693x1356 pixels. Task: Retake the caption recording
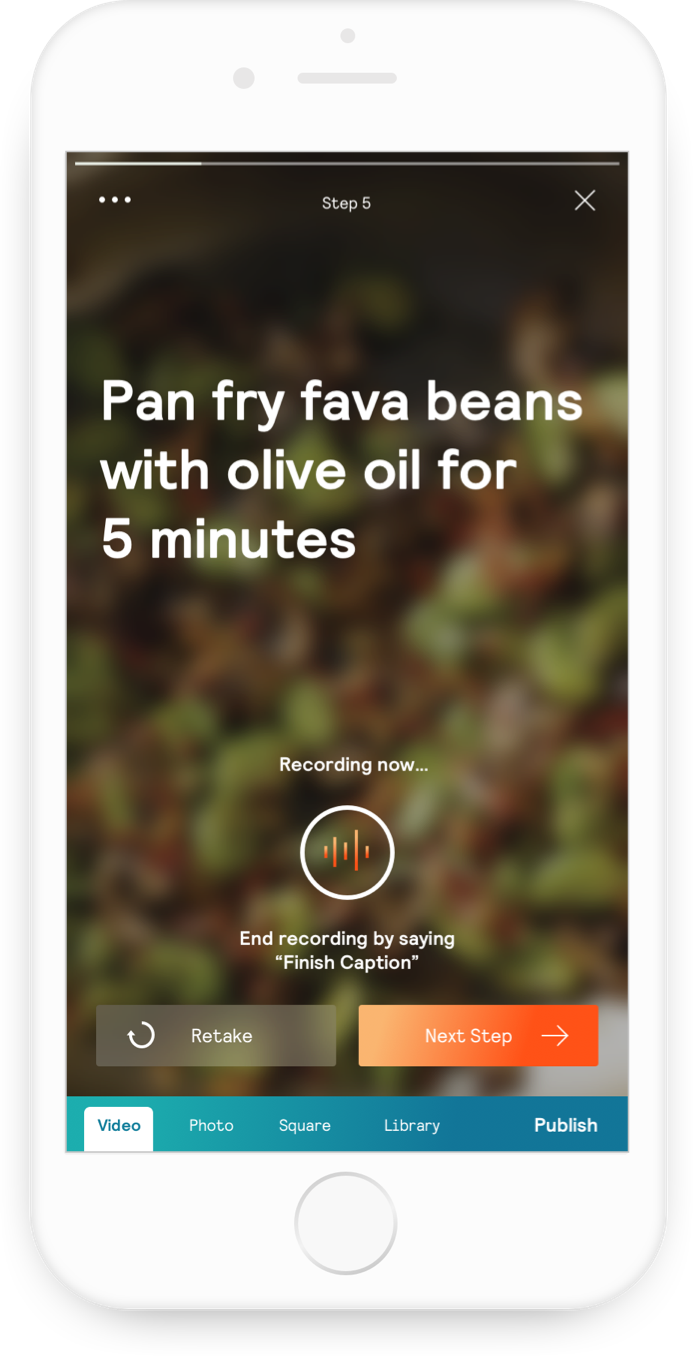click(x=216, y=1036)
